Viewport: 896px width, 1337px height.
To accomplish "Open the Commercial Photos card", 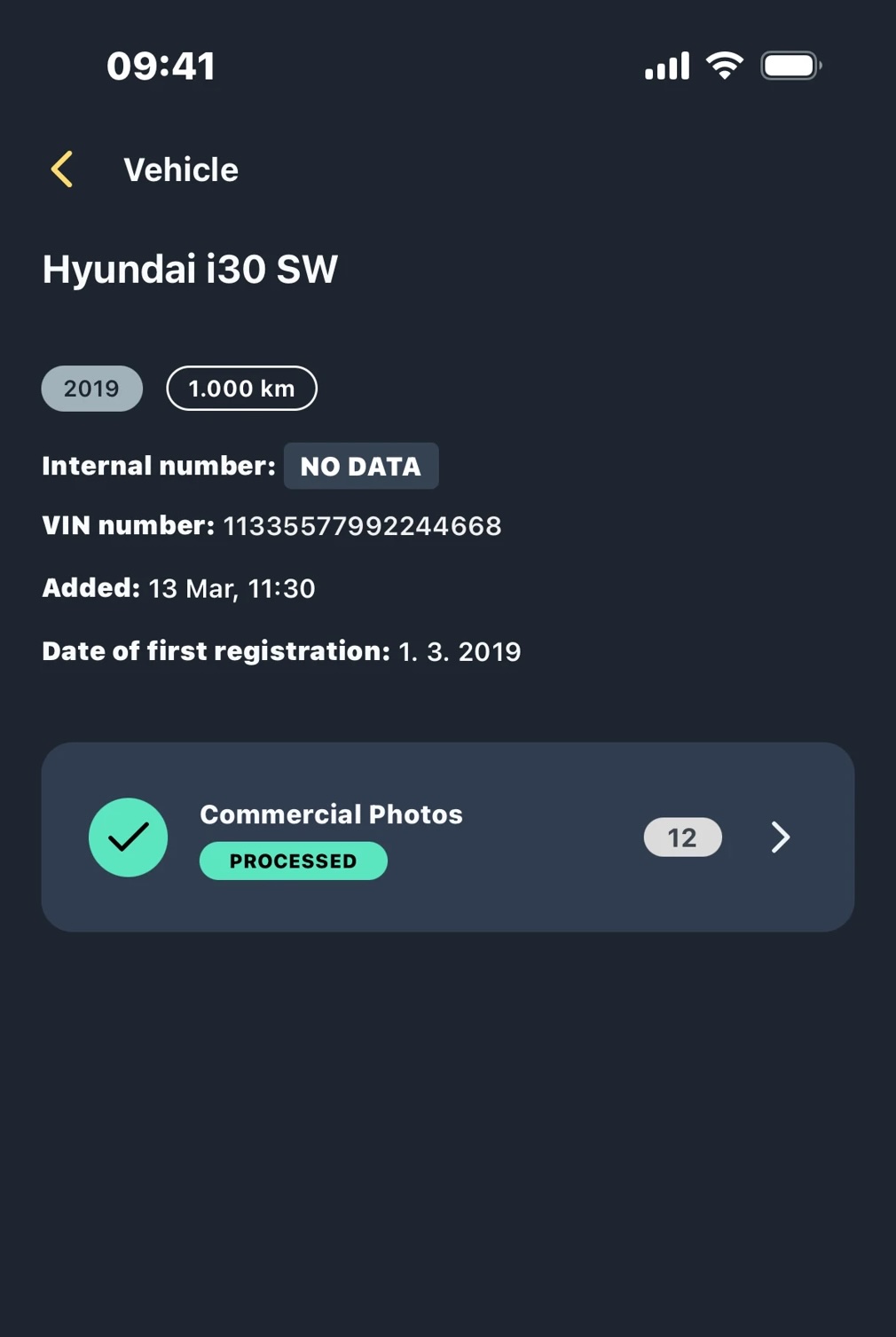I will click(x=447, y=837).
